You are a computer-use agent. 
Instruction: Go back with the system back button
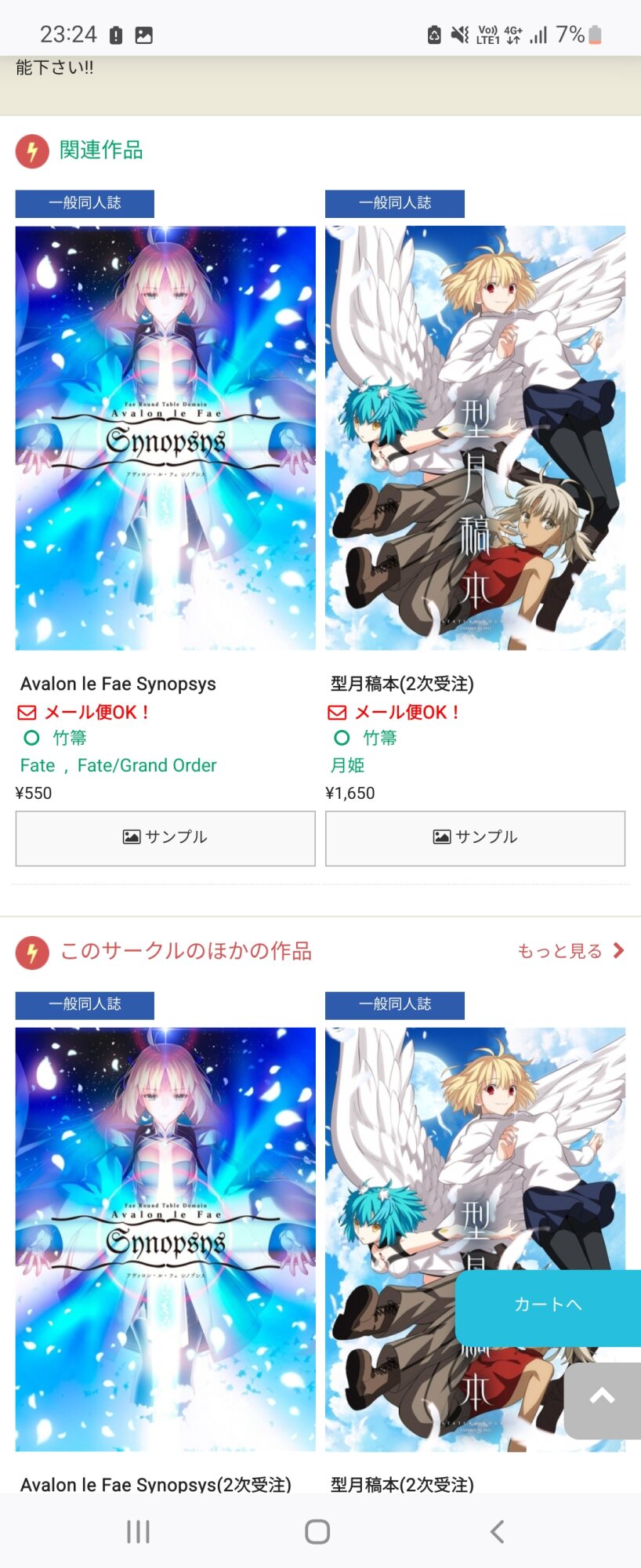pyautogui.click(x=497, y=1531)
